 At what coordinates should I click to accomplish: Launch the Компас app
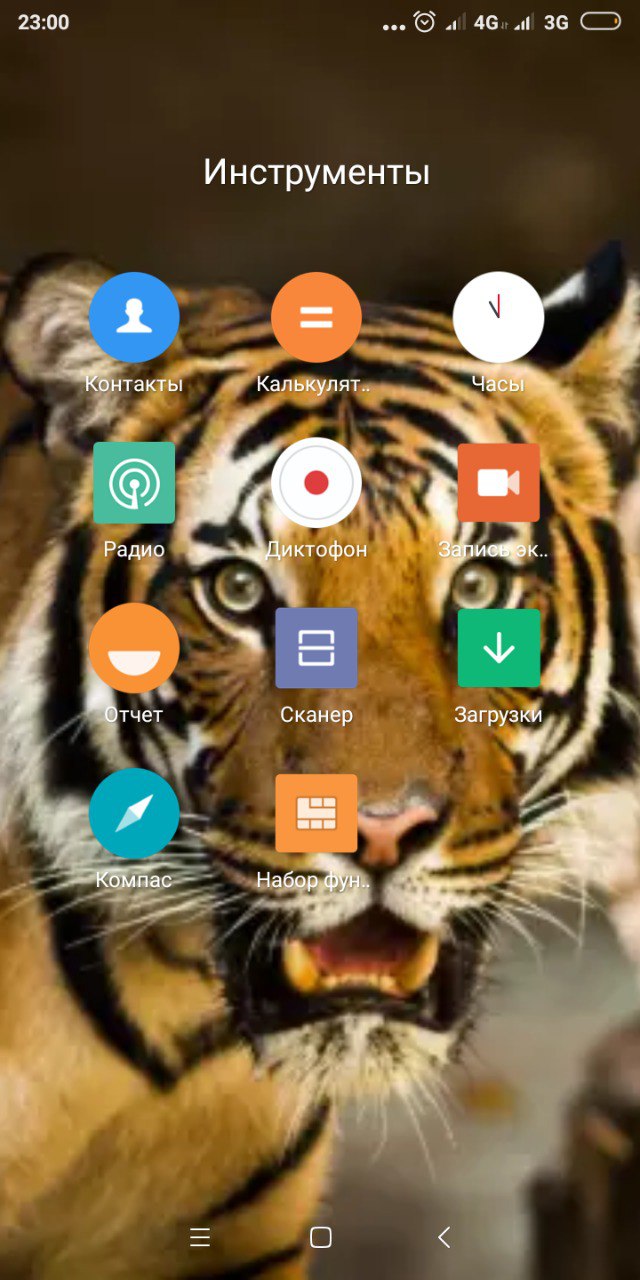134,813
